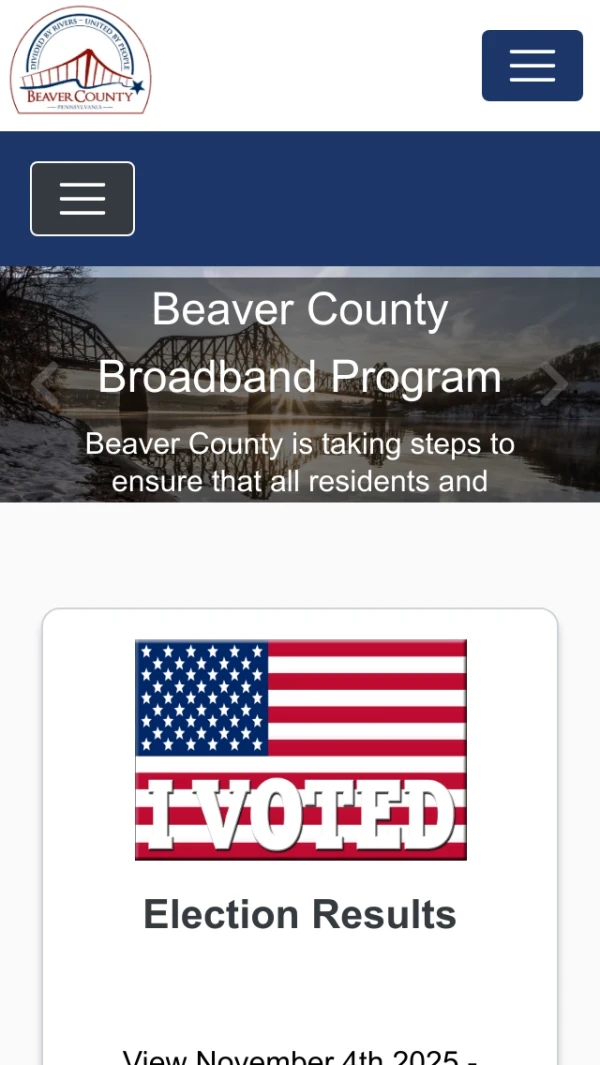The width and height of the screenshot is (600, 1065).
Task: Open the Election Results card
Action: click(300, 914)
